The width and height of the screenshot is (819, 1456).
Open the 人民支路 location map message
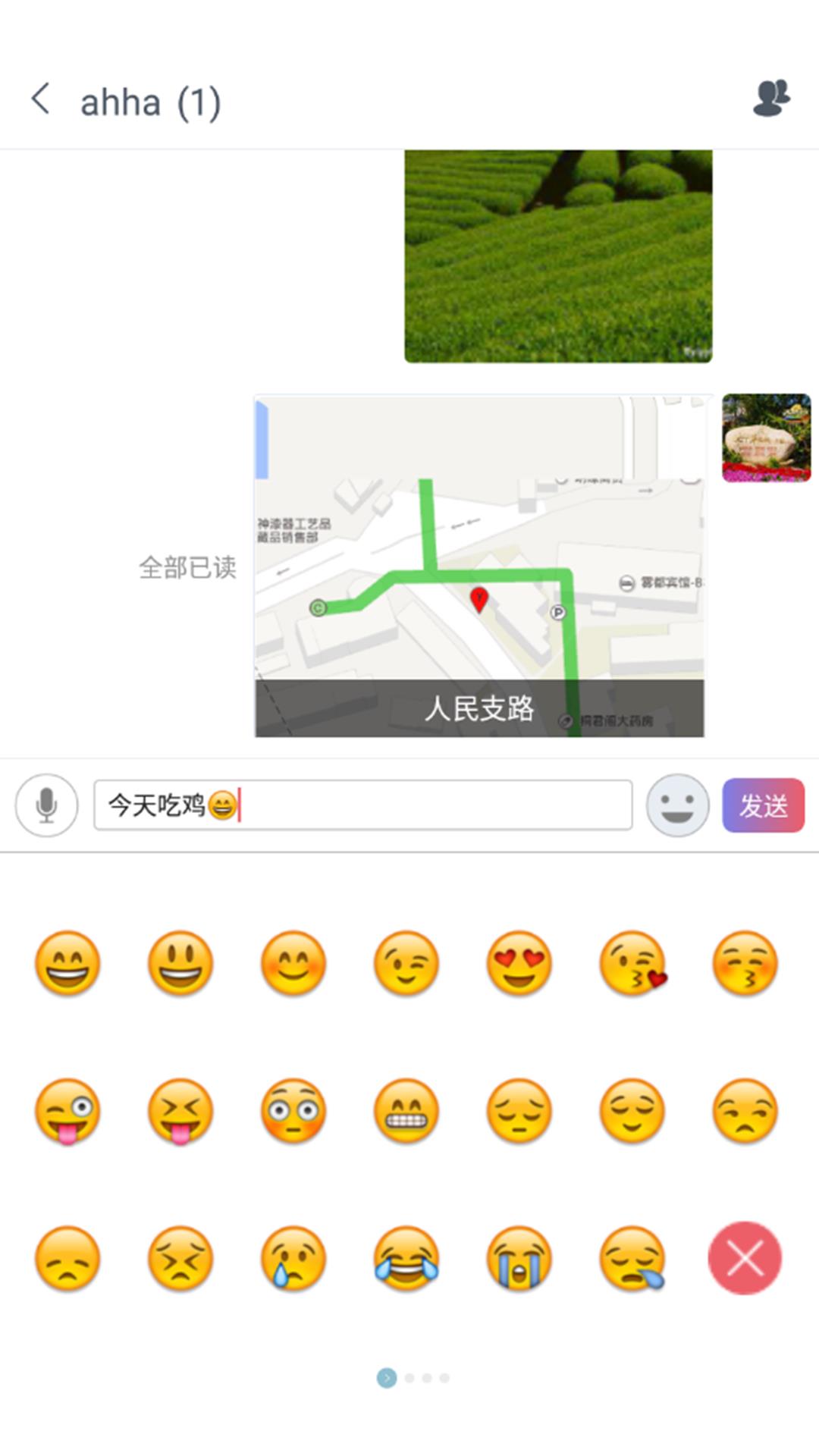[479, 566]
